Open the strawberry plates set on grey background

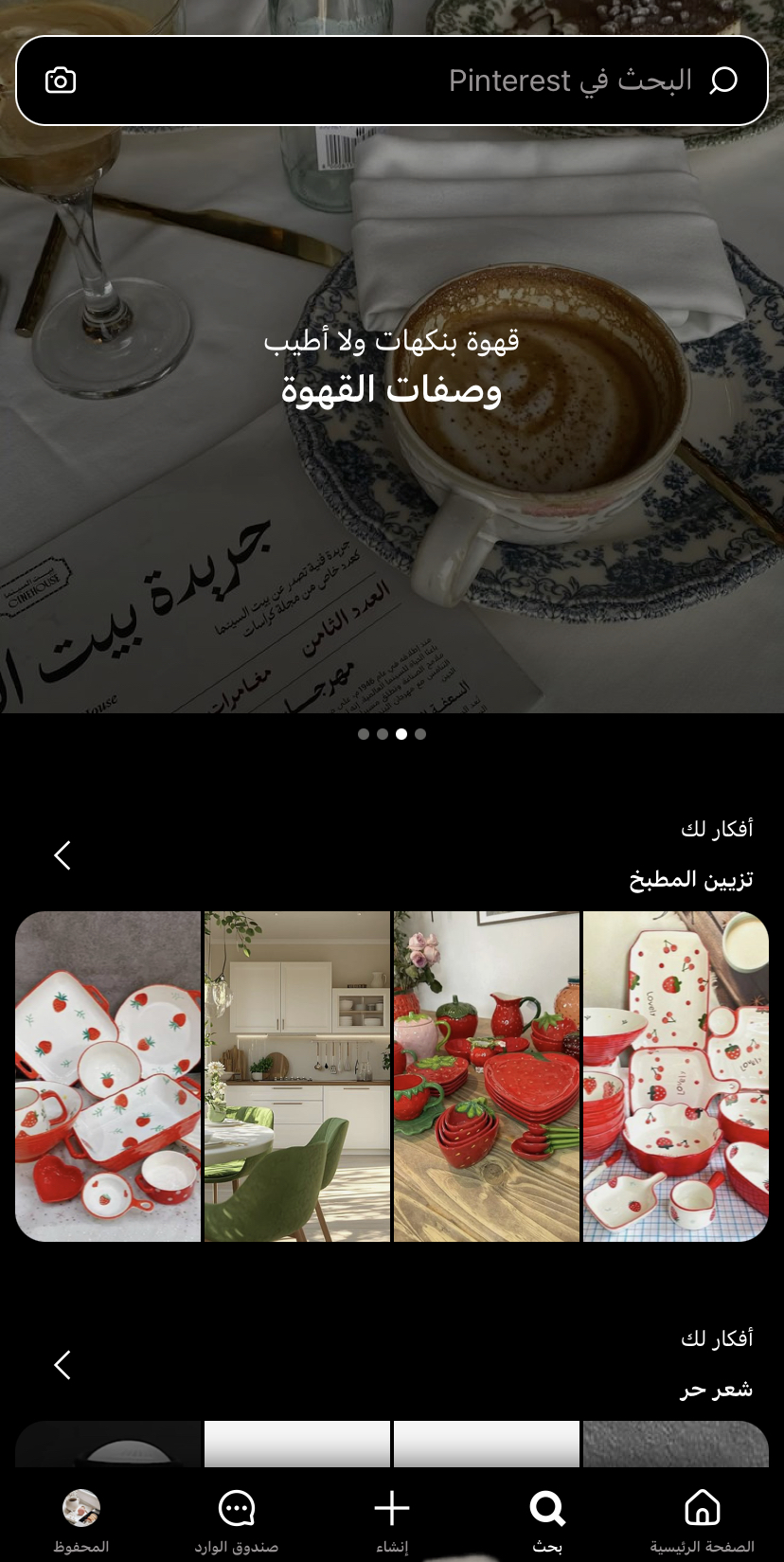coord(108,1076)
